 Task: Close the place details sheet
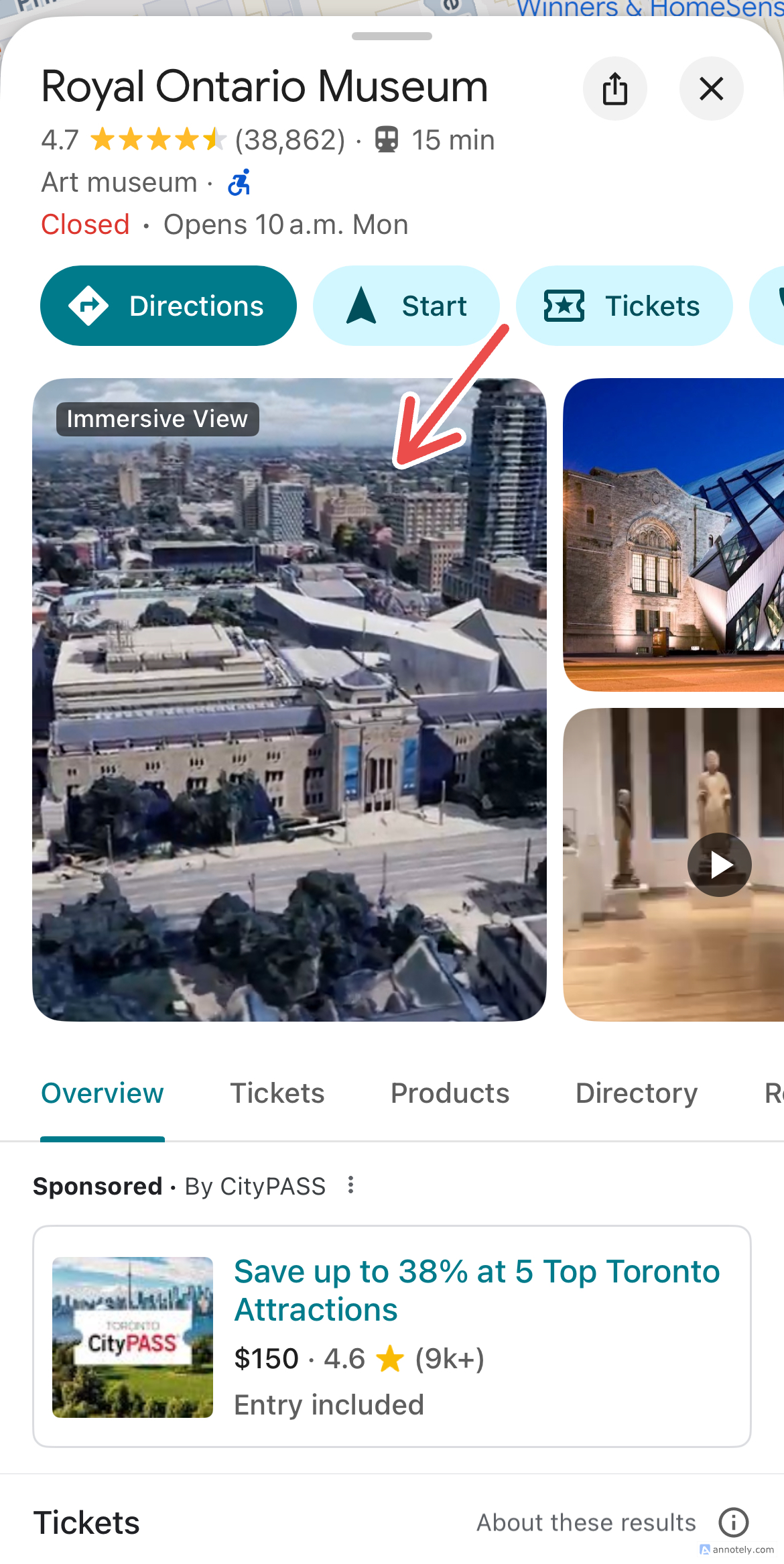tap(711, 88)
